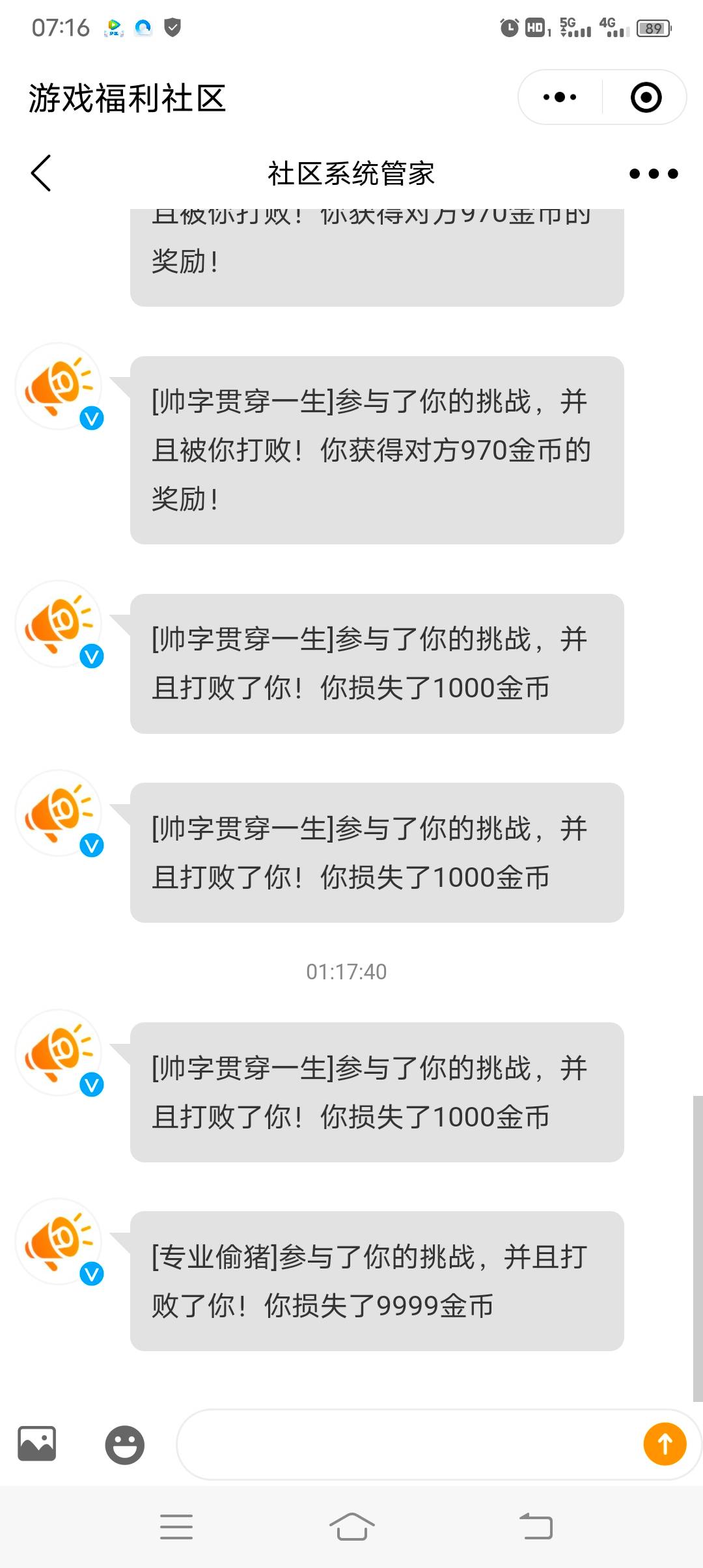Open the chat's three-dot options menu
This screenshot has height=1568, width=703.
pyautogui.click(x=654, y=173)
